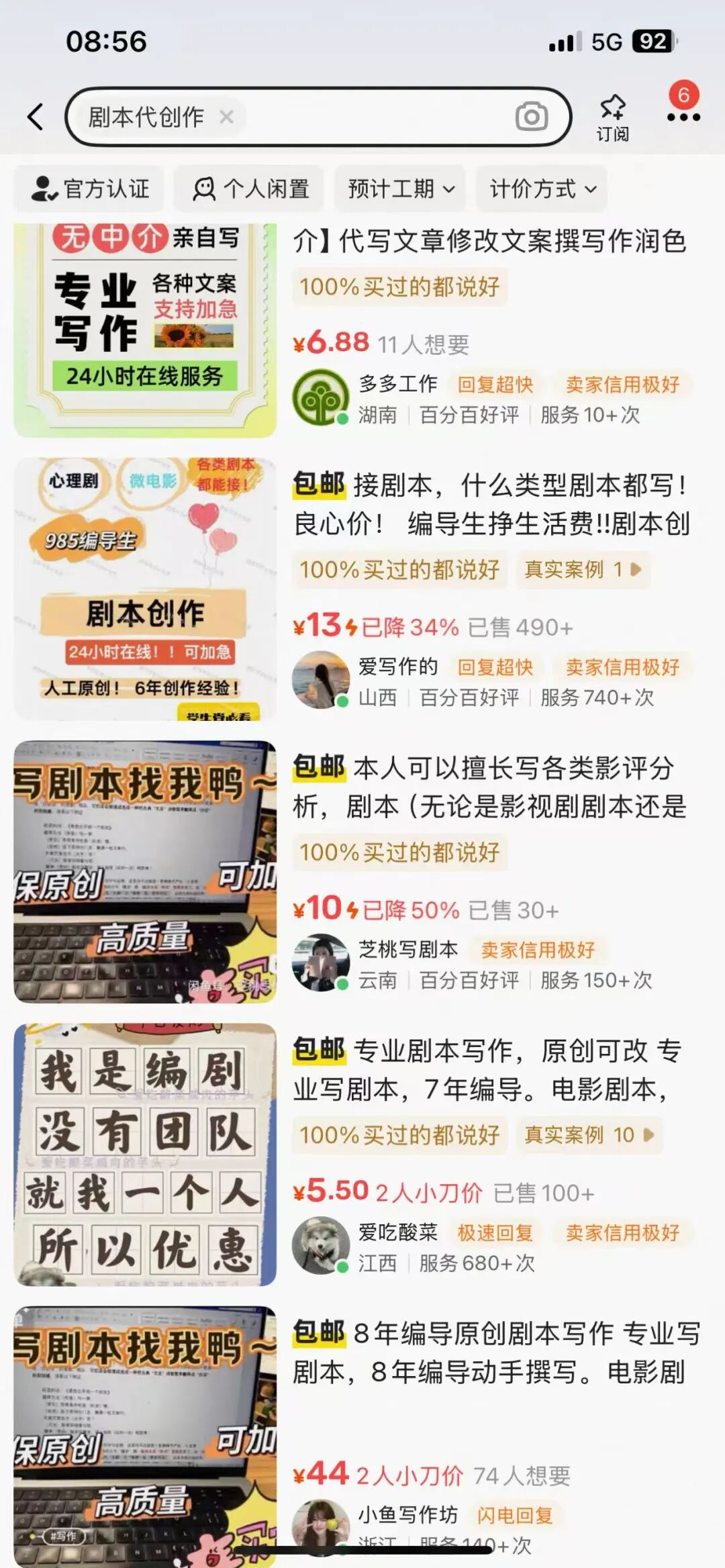The image size is (725, 1568).
Task: View 真实案例 1 on 接剧本 listing
Action: pyautogui.click(x=581, y=569)
